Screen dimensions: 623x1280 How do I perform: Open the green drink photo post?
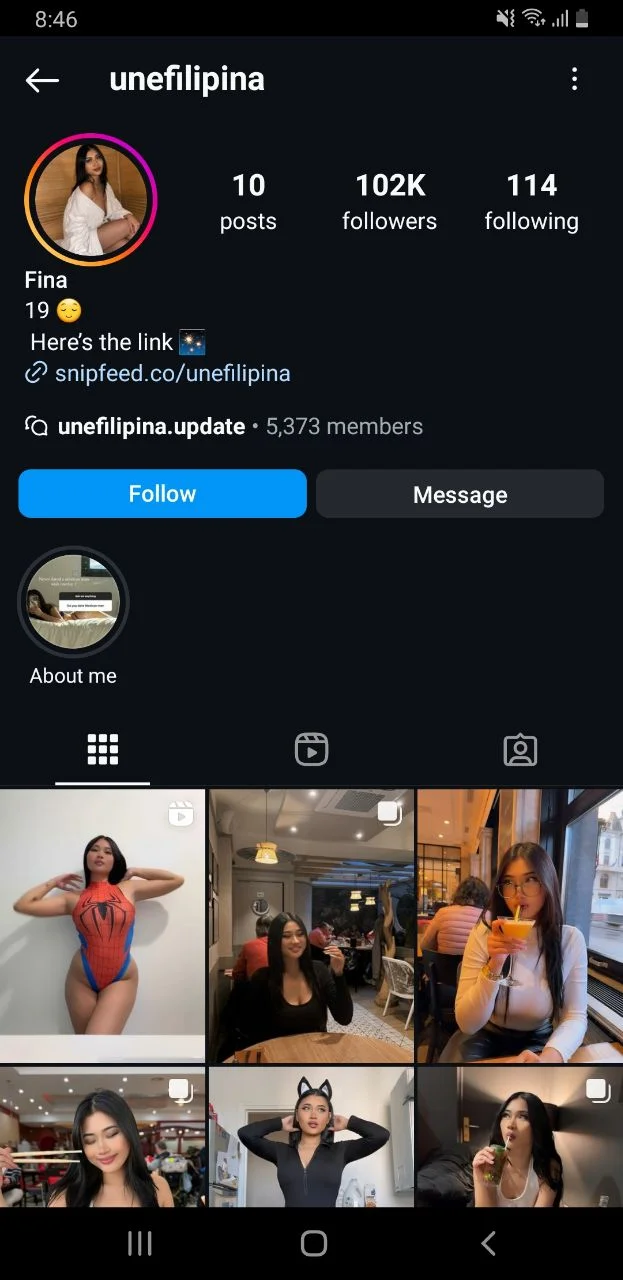(x=520, y=1137)
